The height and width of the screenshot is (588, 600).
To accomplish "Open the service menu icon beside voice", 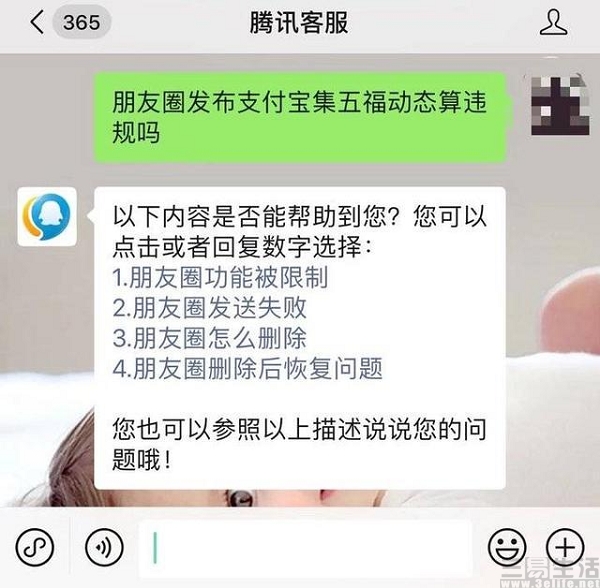I will click(36, 547).
